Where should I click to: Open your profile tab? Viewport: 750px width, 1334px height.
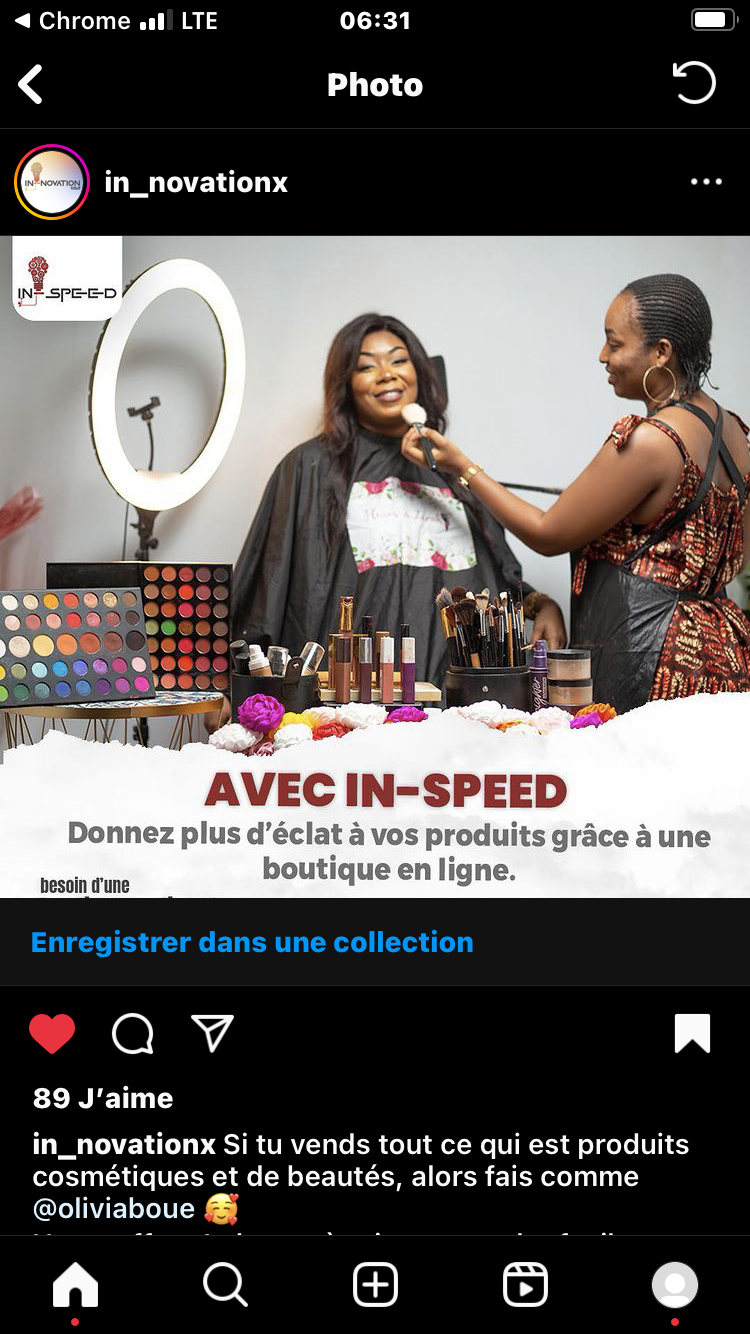point(675,1285)
